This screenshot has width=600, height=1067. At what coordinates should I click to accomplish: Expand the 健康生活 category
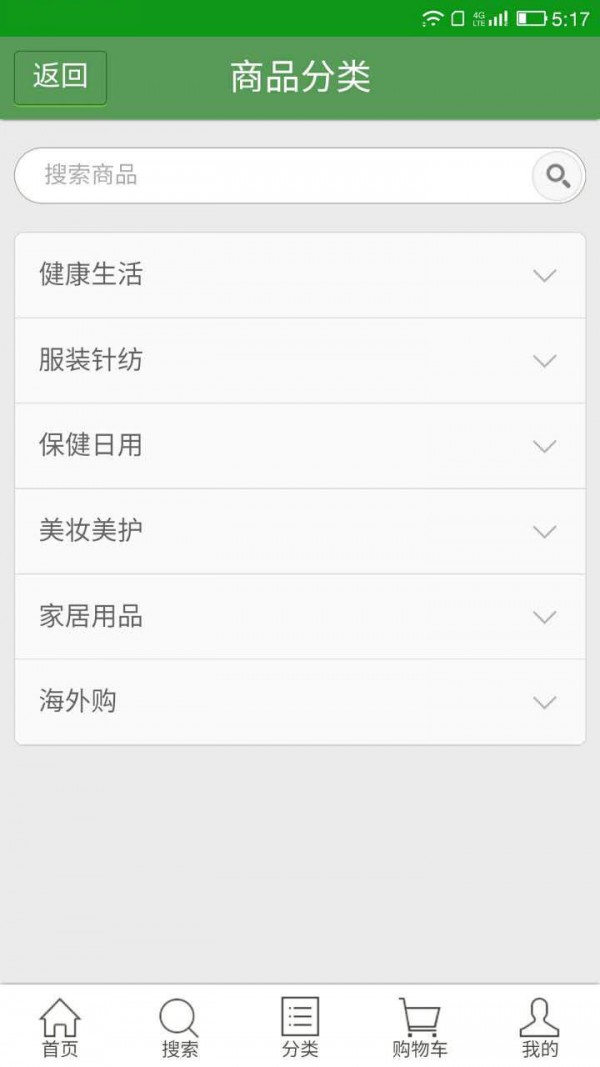click(x=300, y=275)
